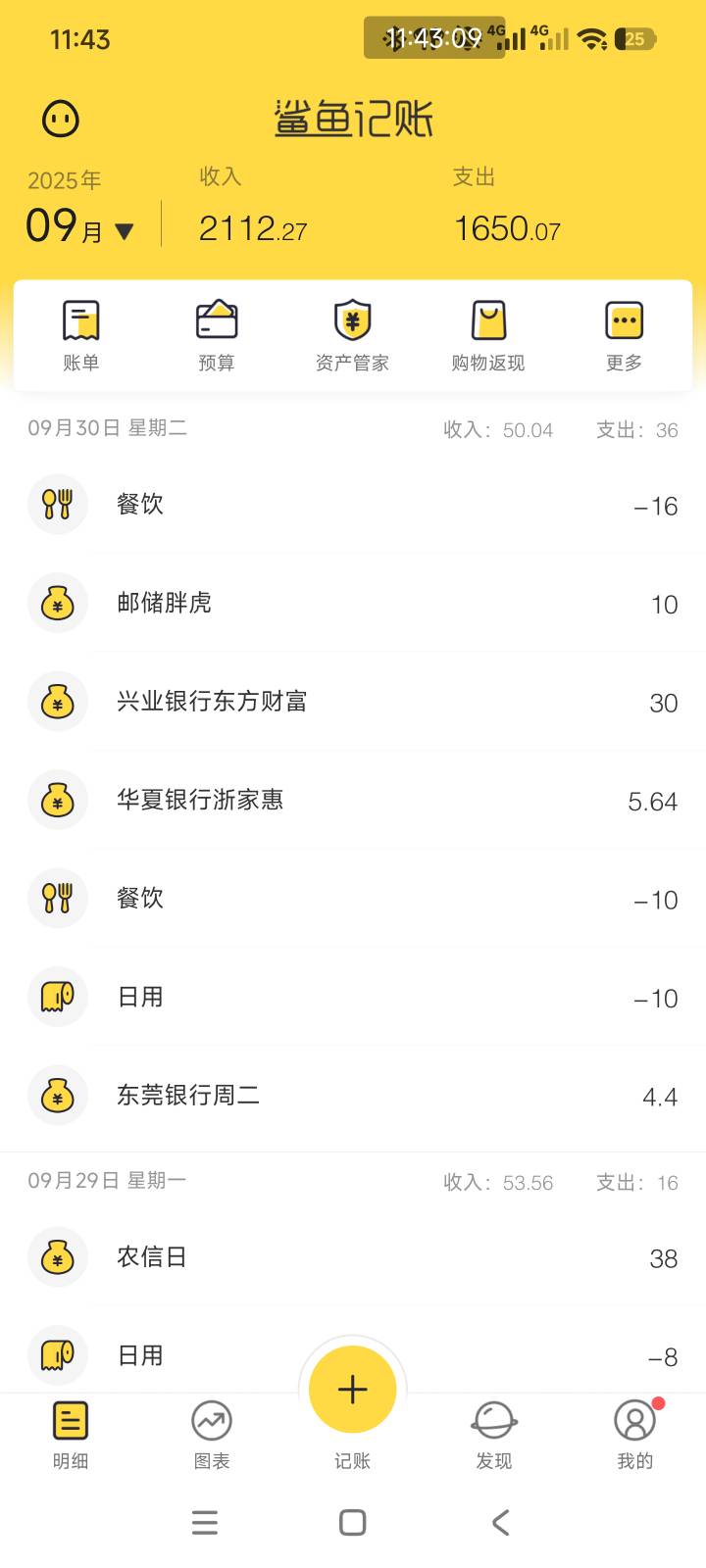The width and height of the screenshot is (706, 1568).
Task: Open the 09月 month picker
Action: pyautogui.click(x=80, y=227)
